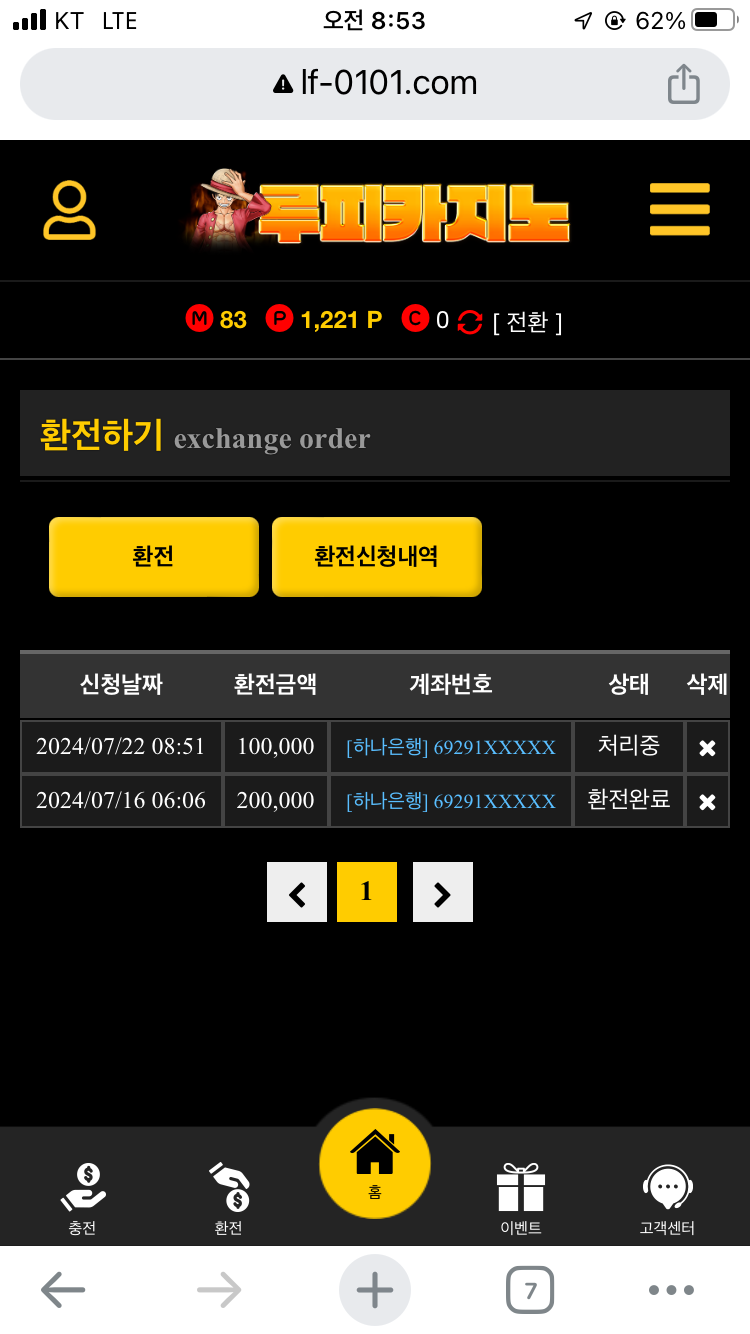The height and width of the screenshot is (1334, 750).
Task: Open the 충전 deposit tab
Action: [x=83, y=1198]
